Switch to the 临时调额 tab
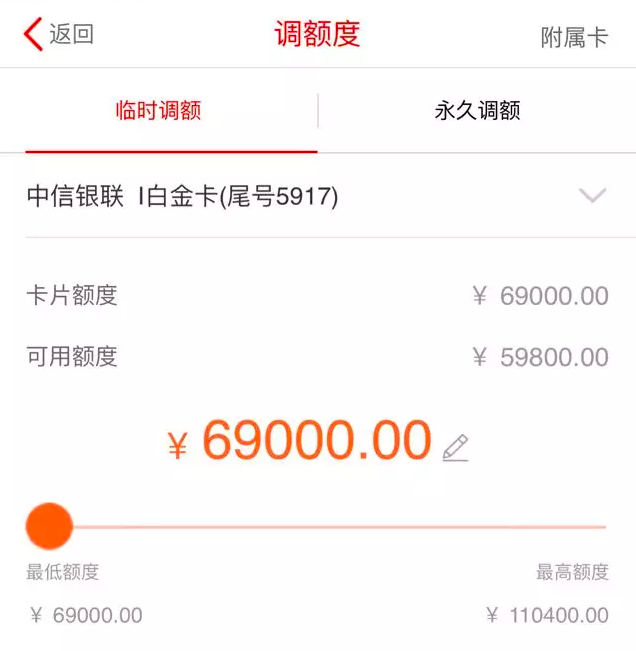636x651 pixels. (159, 111)
